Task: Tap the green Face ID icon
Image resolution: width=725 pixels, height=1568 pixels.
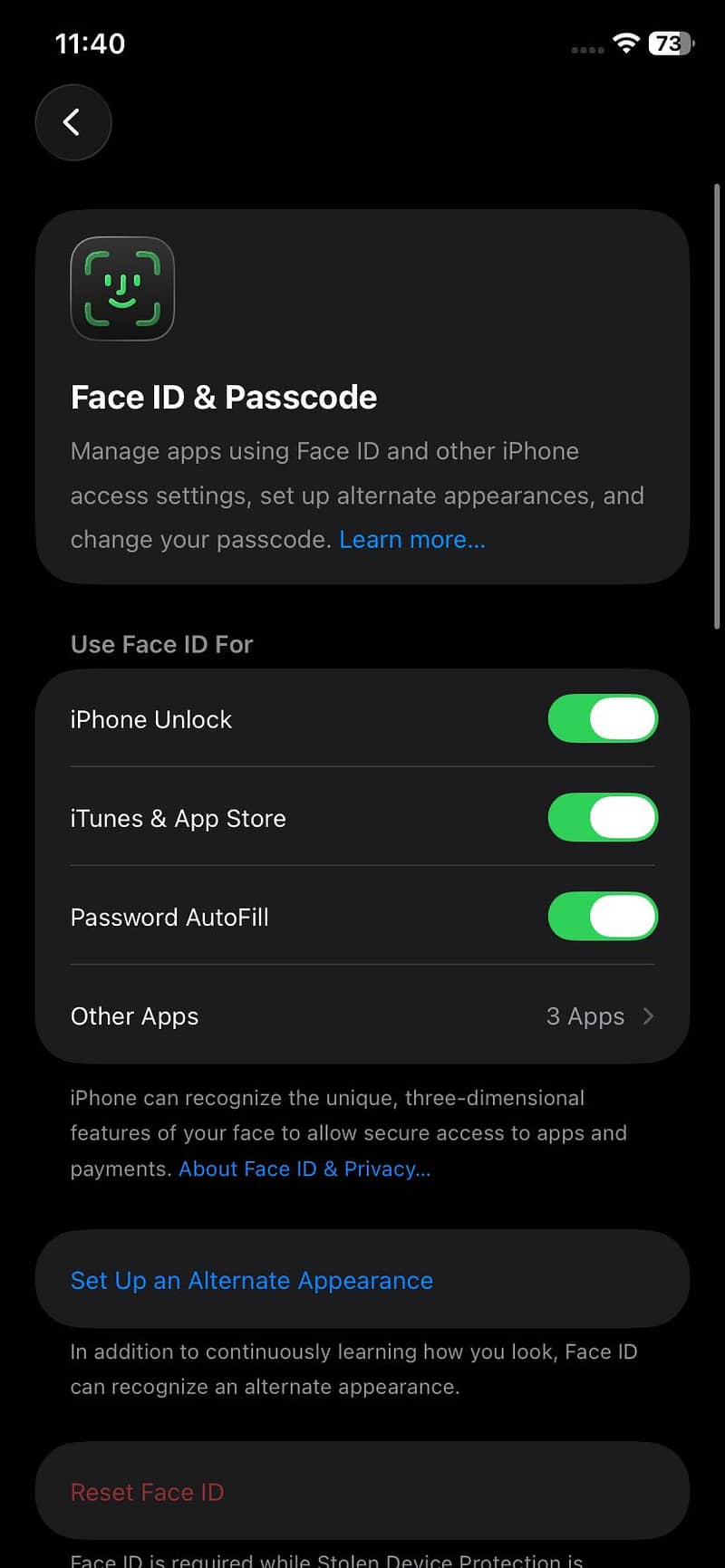Action: point(122,288)
